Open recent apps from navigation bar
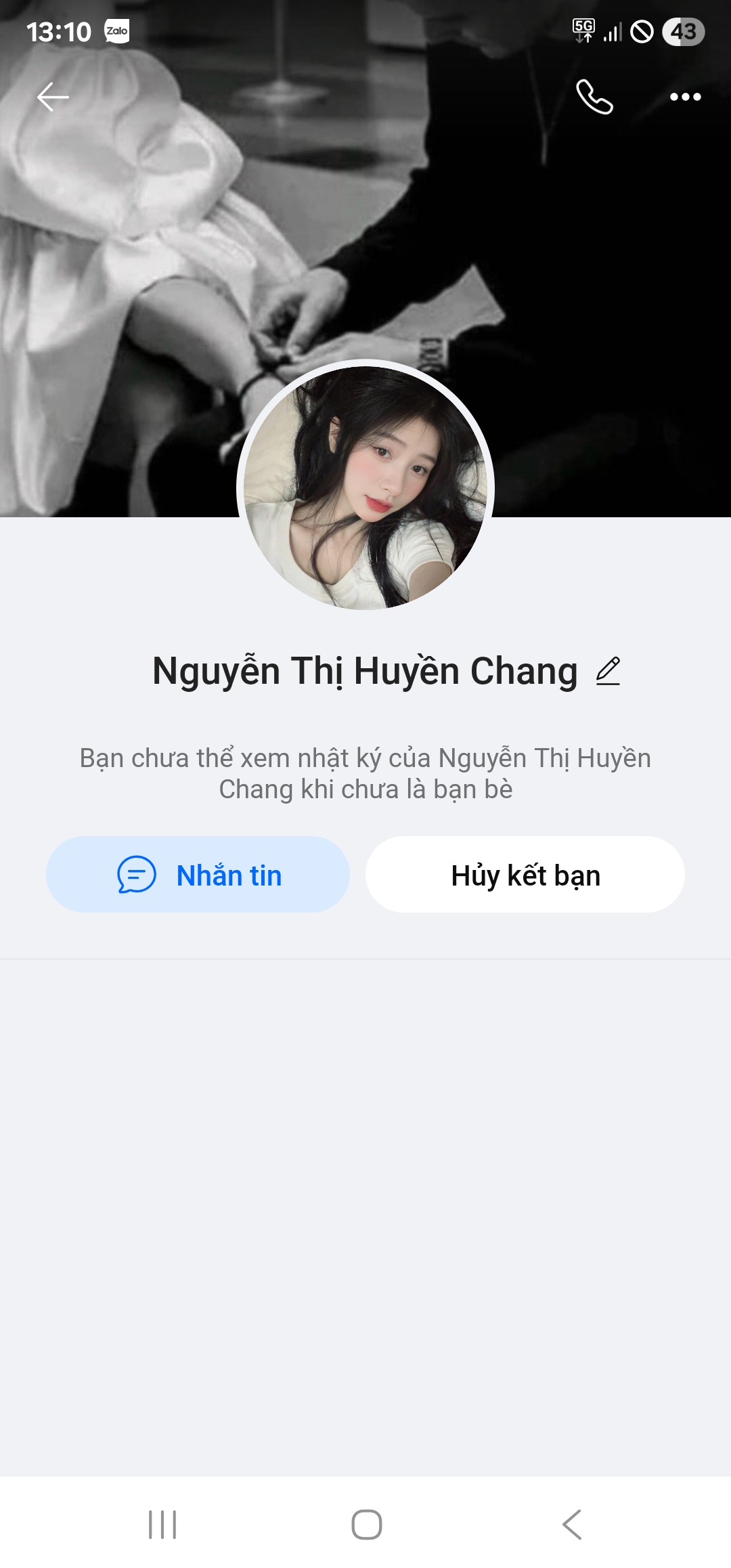Screen dimensions: 731x1568 [x=162, y=1525]
